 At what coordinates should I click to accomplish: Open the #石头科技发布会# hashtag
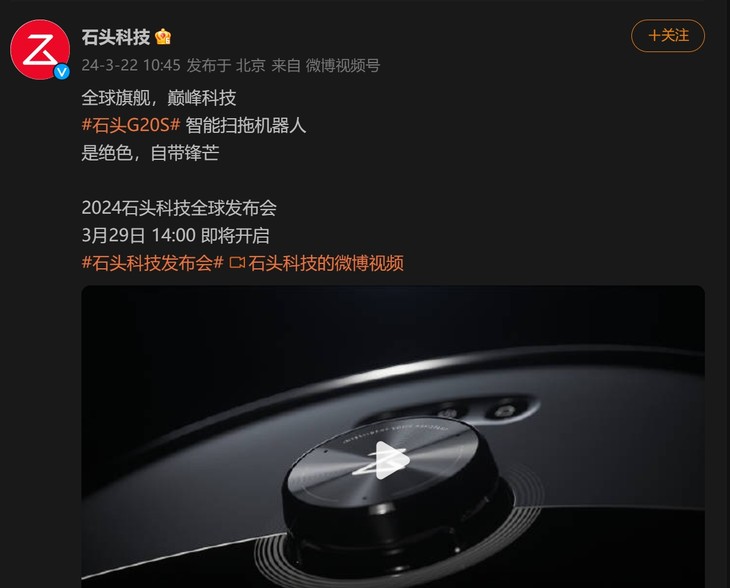pyautogui.click(x=151, y=263)
